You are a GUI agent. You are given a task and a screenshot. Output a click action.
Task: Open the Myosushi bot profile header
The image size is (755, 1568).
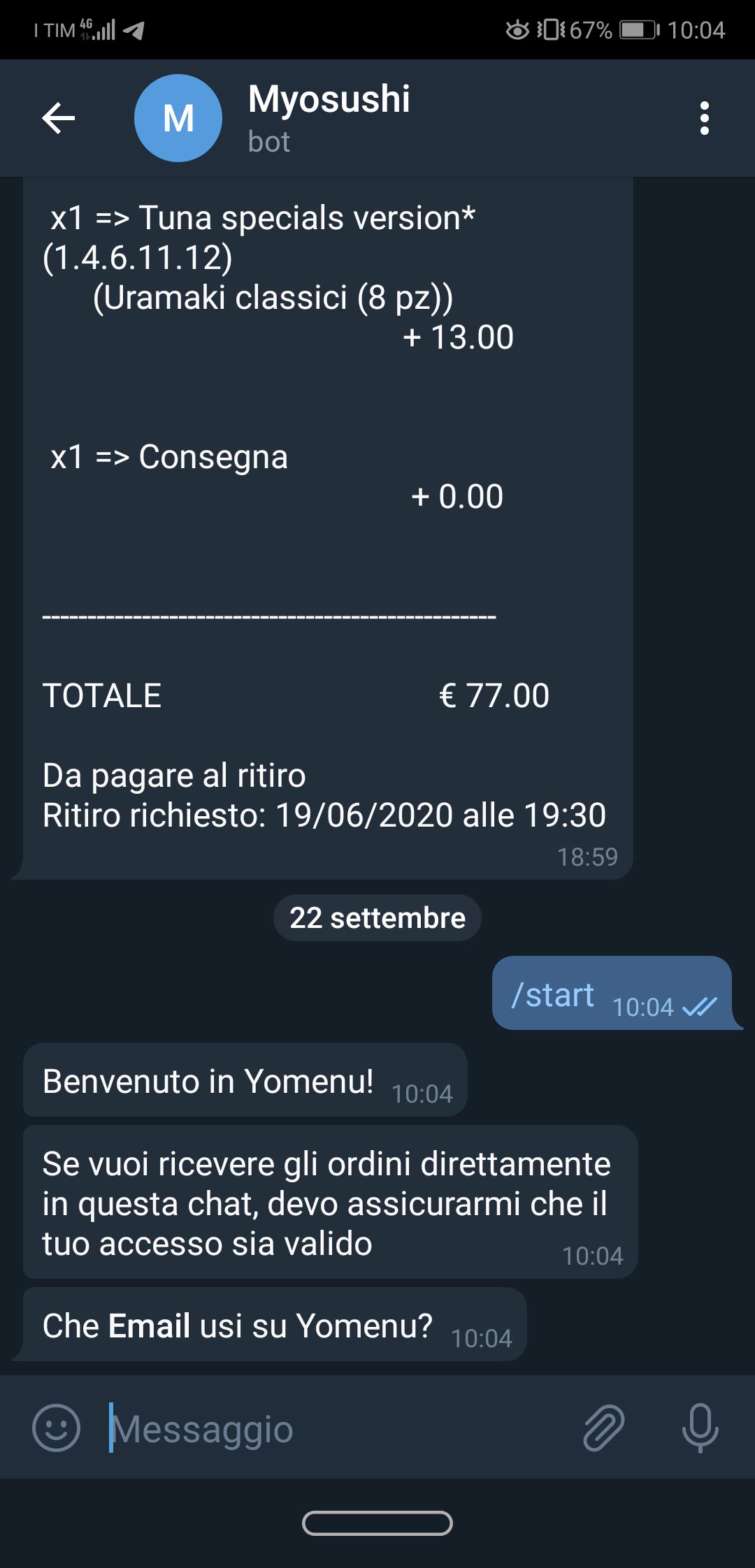[x=329, y=118]
